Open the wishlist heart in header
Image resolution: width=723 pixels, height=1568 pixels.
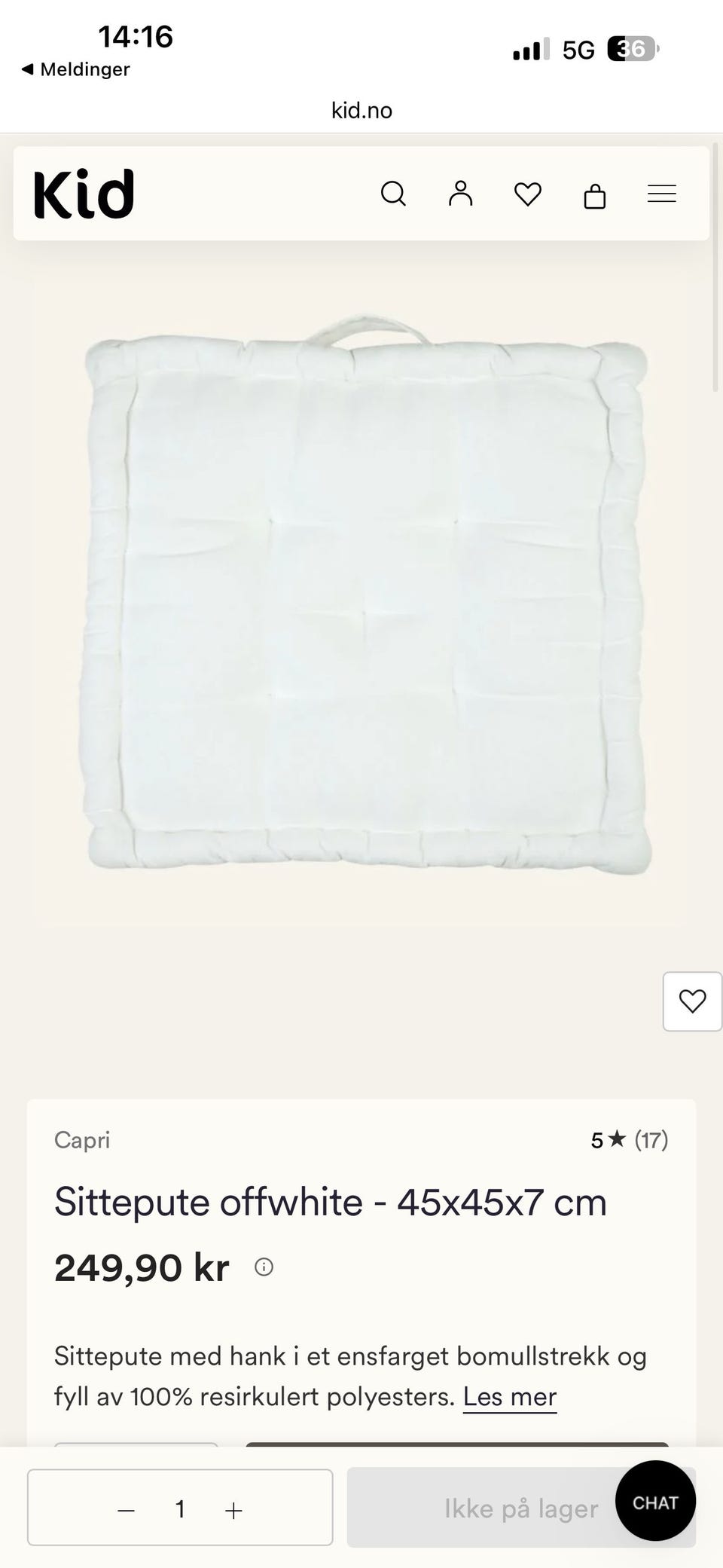(527, 194)
